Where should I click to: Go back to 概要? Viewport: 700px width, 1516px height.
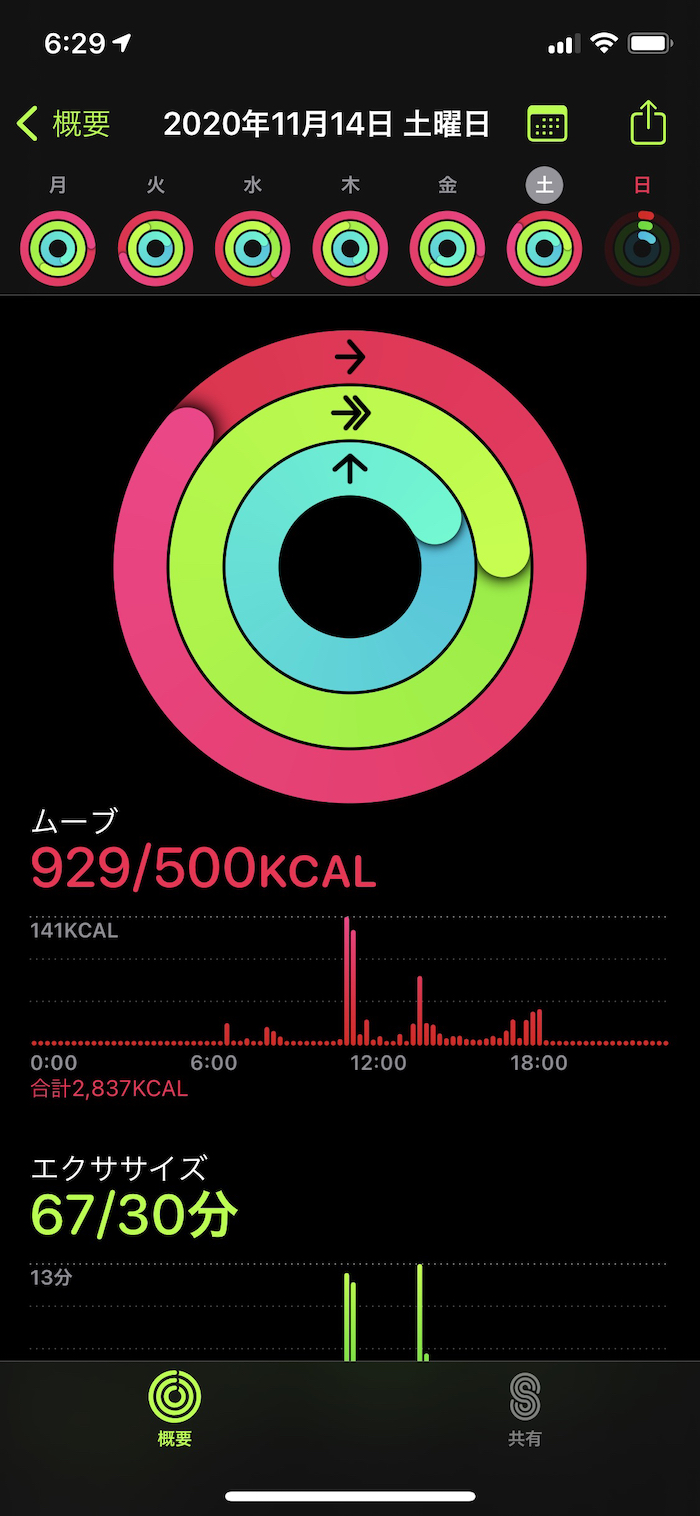(x=64, y=124)
